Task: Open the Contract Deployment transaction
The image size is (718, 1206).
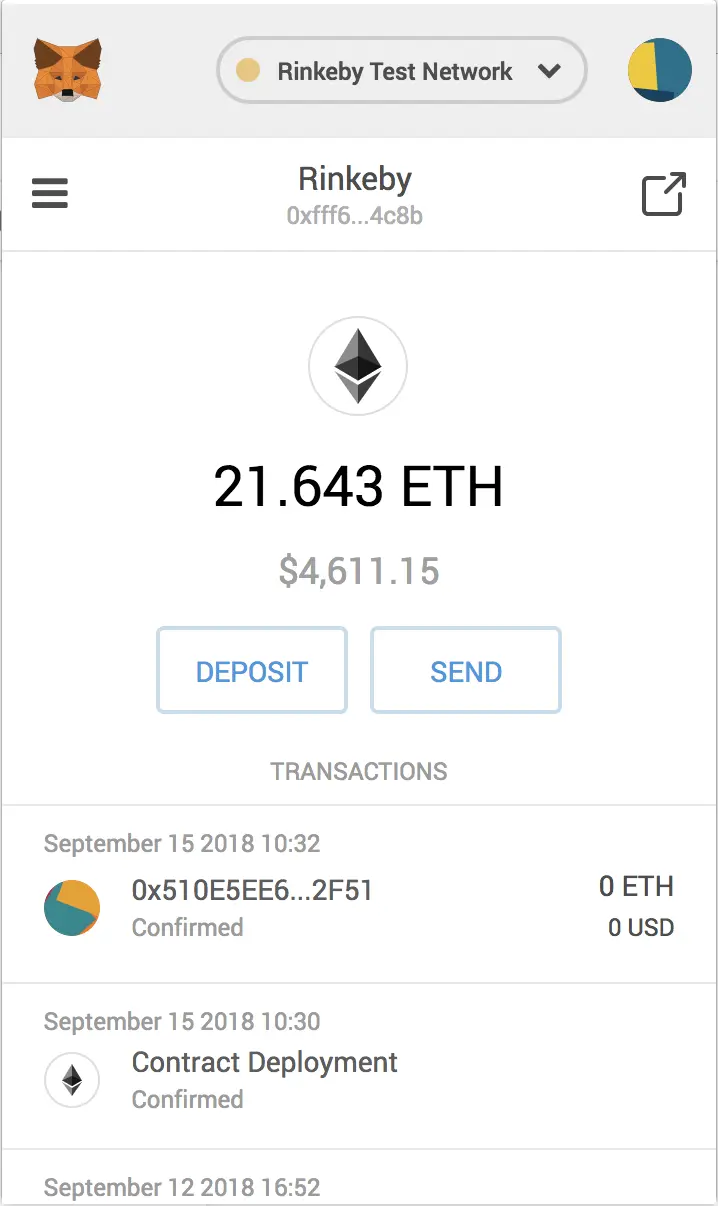Action: coord(359,1066)
